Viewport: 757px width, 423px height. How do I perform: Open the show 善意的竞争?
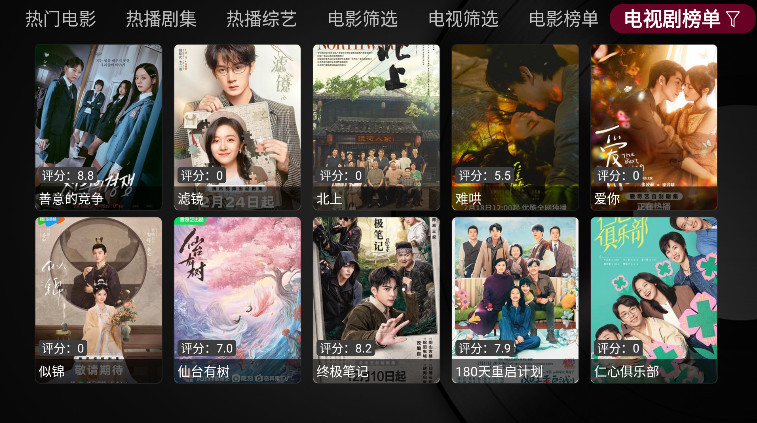pyautogui.click(x=98, y=127)
